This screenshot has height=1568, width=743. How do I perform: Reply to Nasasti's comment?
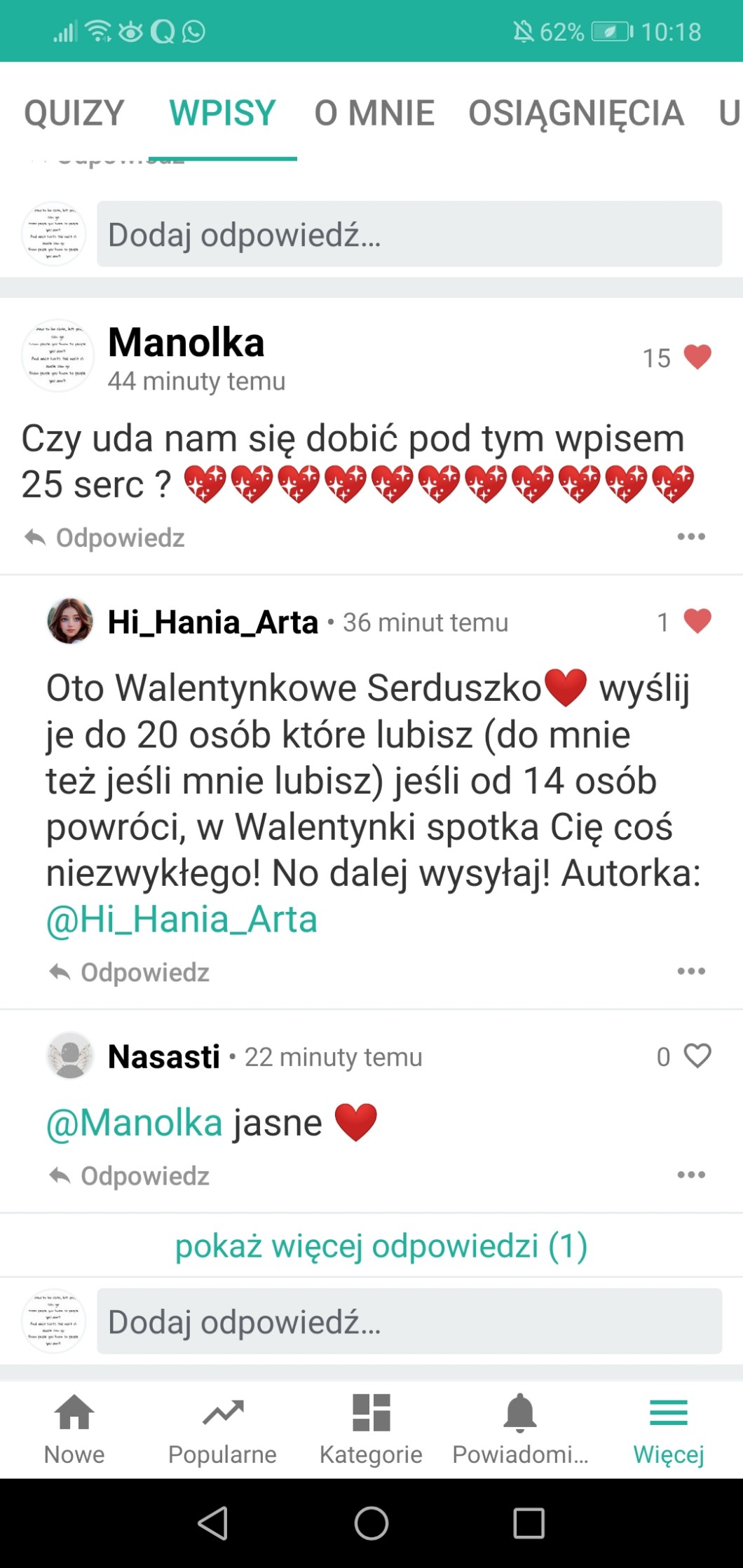pyautogui.click(x=130, y=1176)
